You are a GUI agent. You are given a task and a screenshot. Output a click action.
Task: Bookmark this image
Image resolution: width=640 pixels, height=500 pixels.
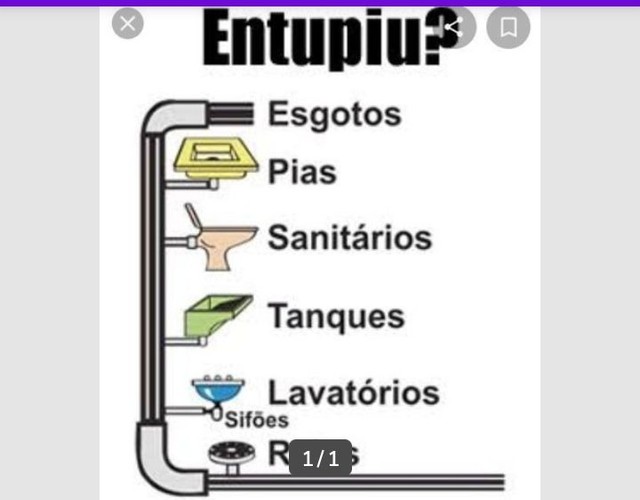(x=508, y=27)
